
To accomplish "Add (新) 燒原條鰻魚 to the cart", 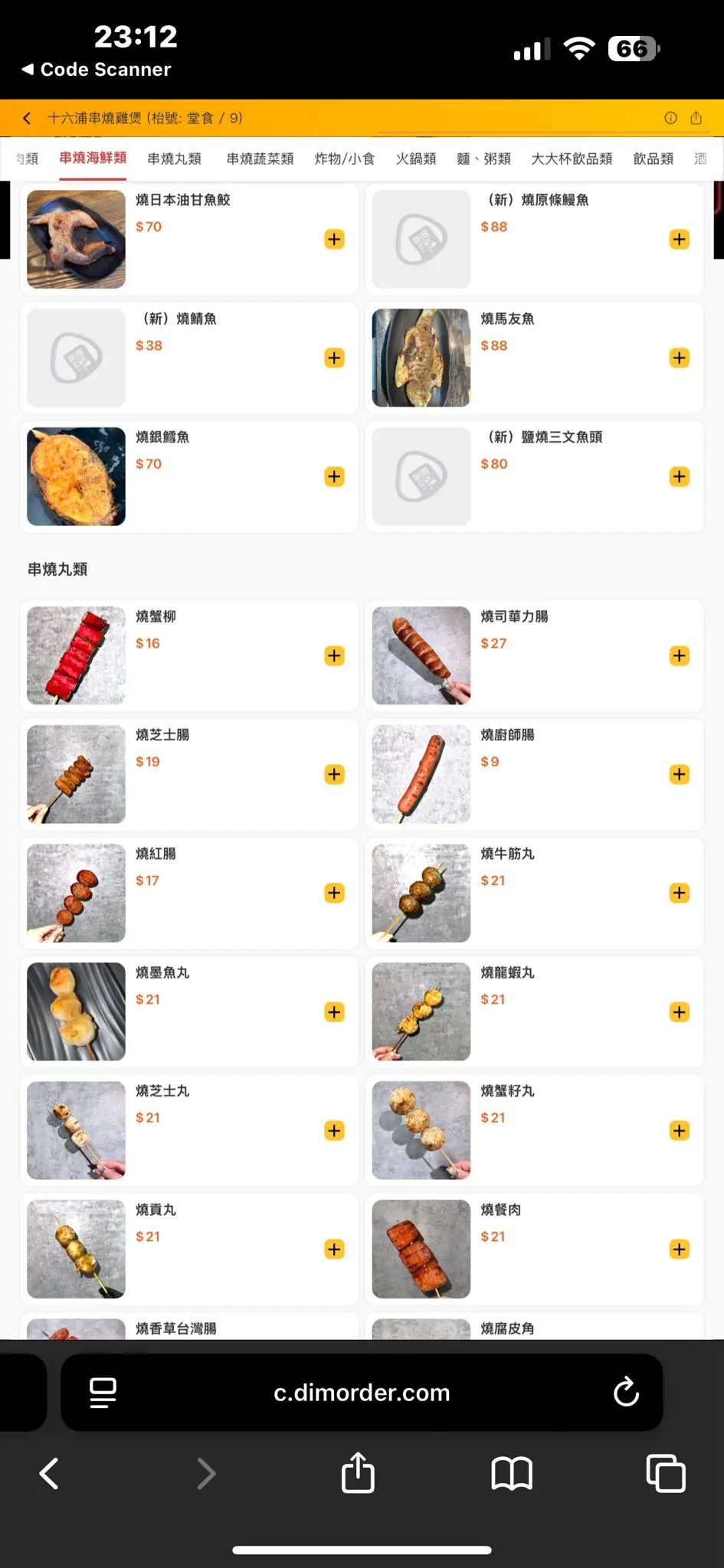I will pyautogui.click(x=679, y=239).
